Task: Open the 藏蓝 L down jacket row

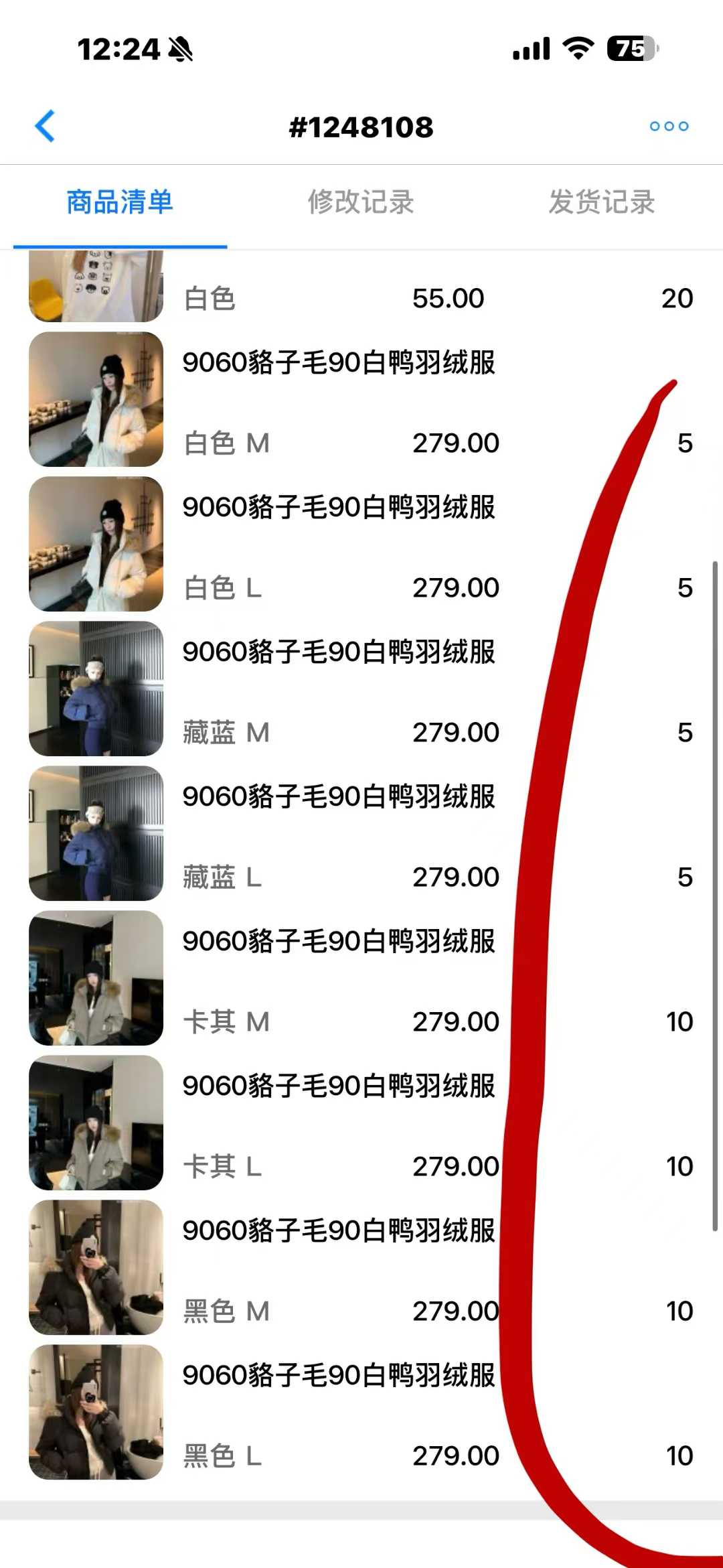Action: (x=339, y=835)
